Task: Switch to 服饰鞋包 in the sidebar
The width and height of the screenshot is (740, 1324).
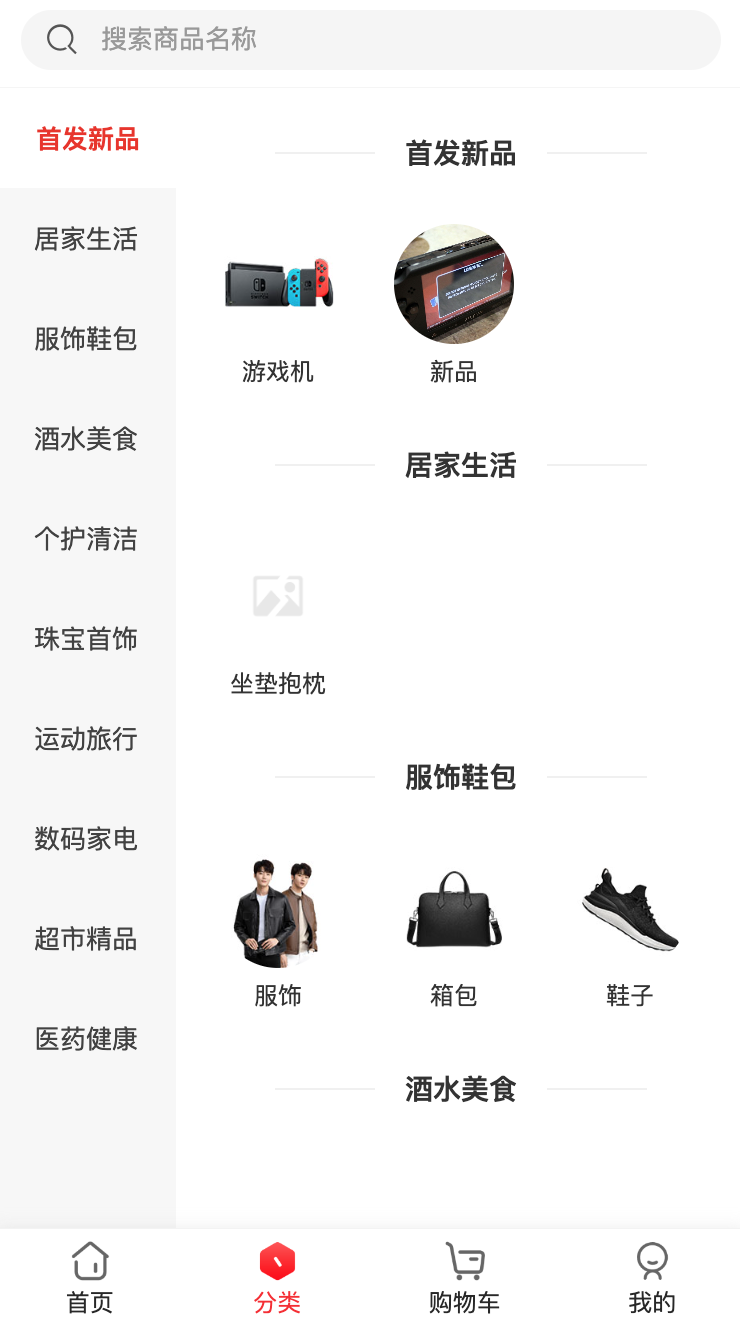Action: 87,339
